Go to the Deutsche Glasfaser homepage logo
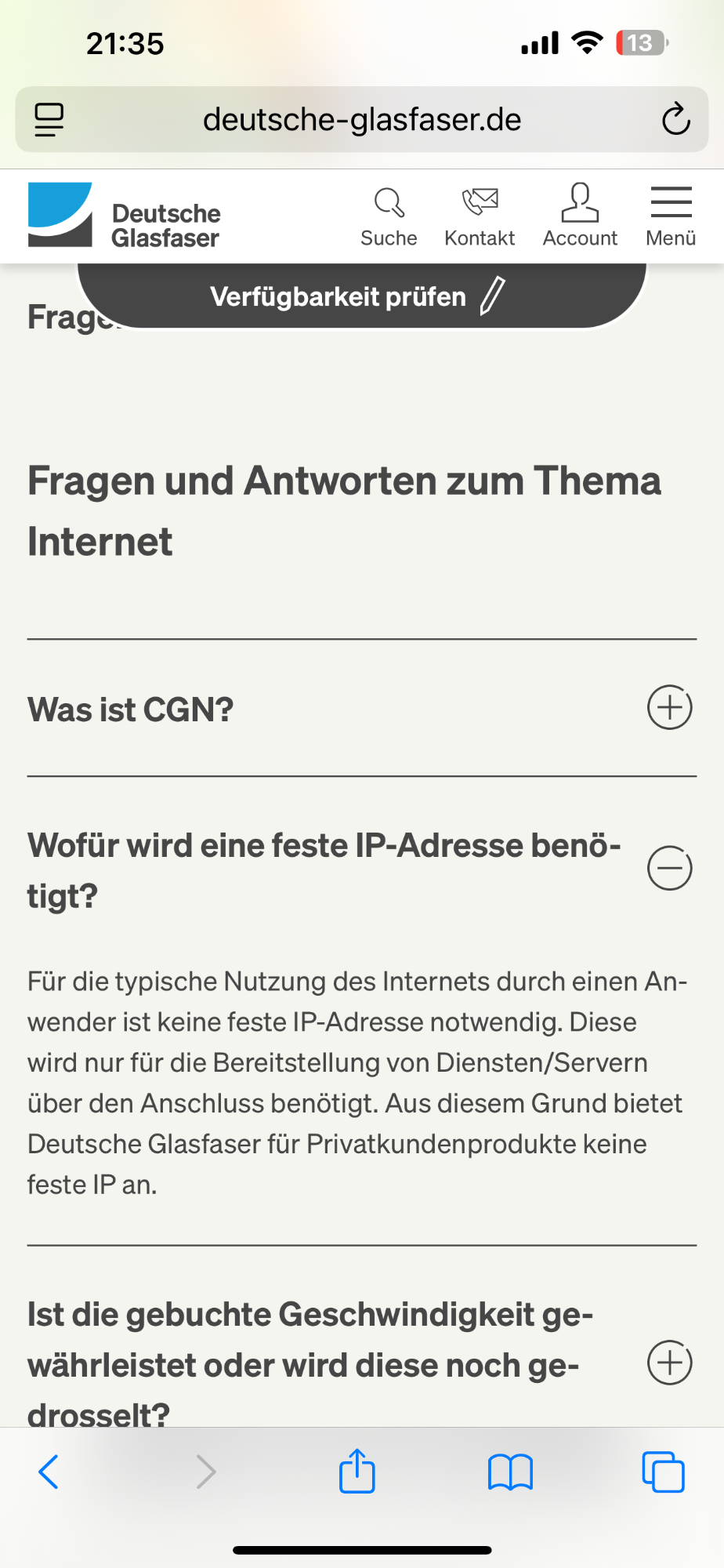This screenshot has height=1568, width=724. [124, 216]
